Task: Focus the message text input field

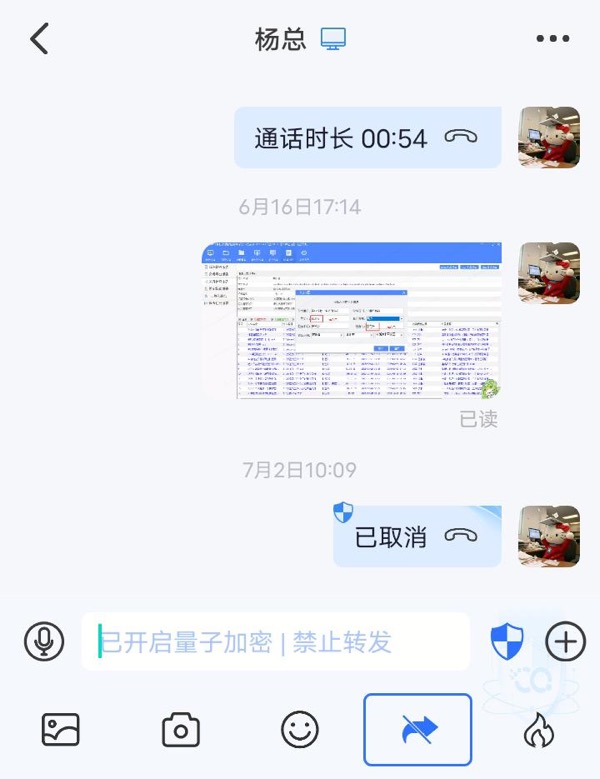Action: coord(275,642)
